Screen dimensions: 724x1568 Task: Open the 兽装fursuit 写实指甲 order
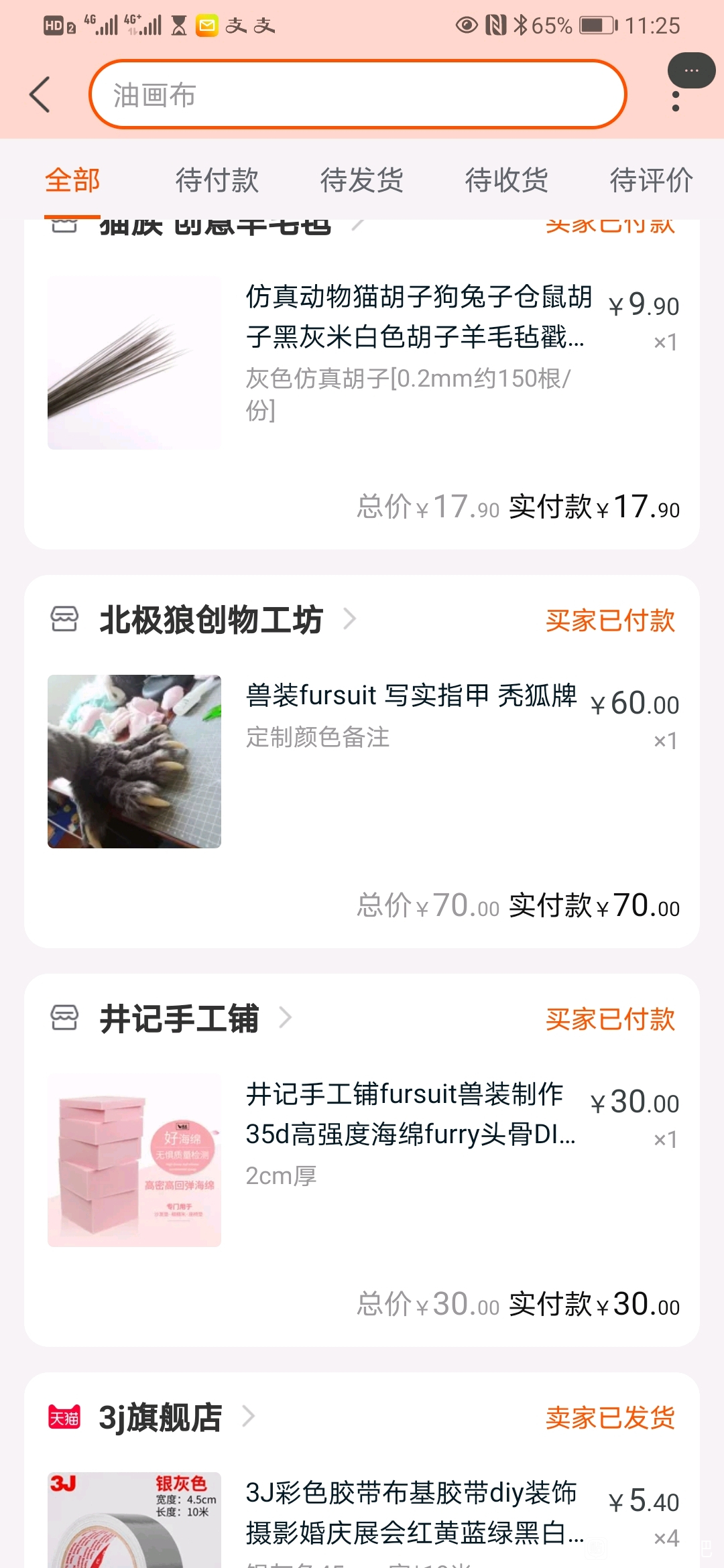(x=410, y=697)
